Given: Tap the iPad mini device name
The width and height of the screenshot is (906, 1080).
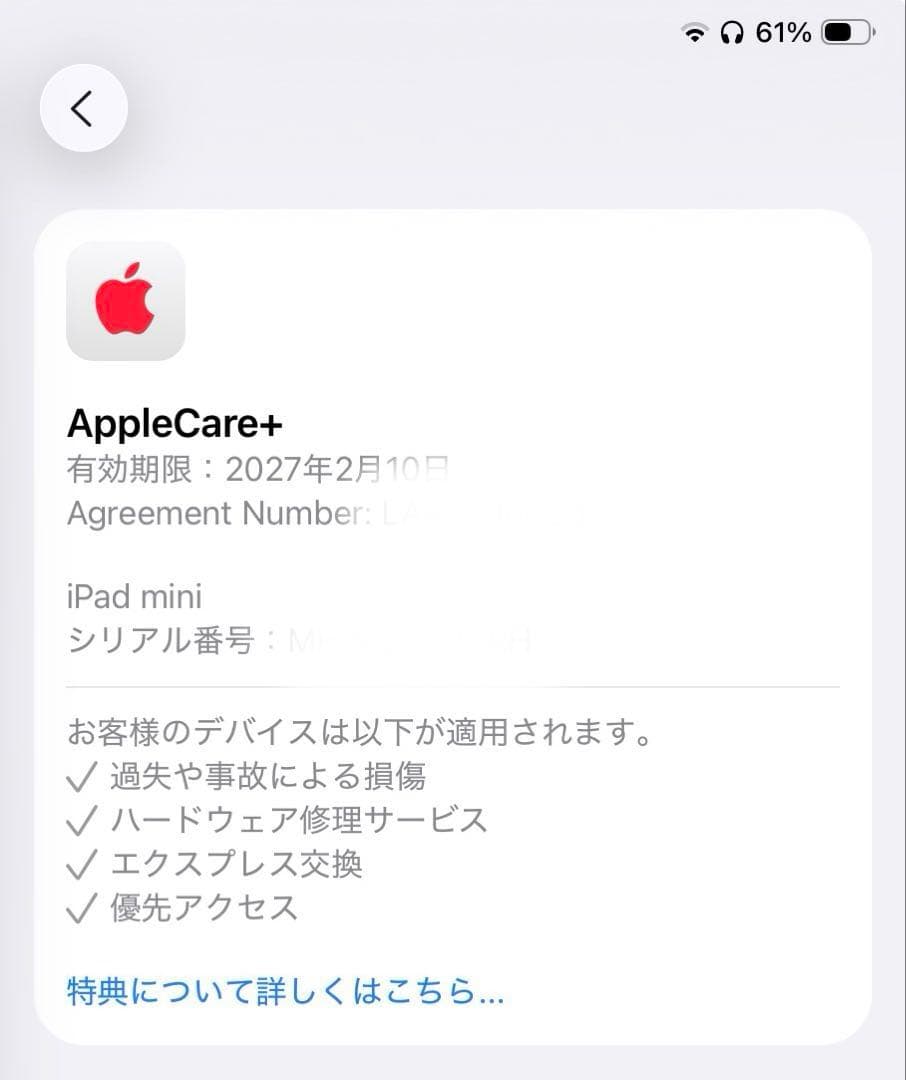Looking at the screenshot, I should click(134, 596).
